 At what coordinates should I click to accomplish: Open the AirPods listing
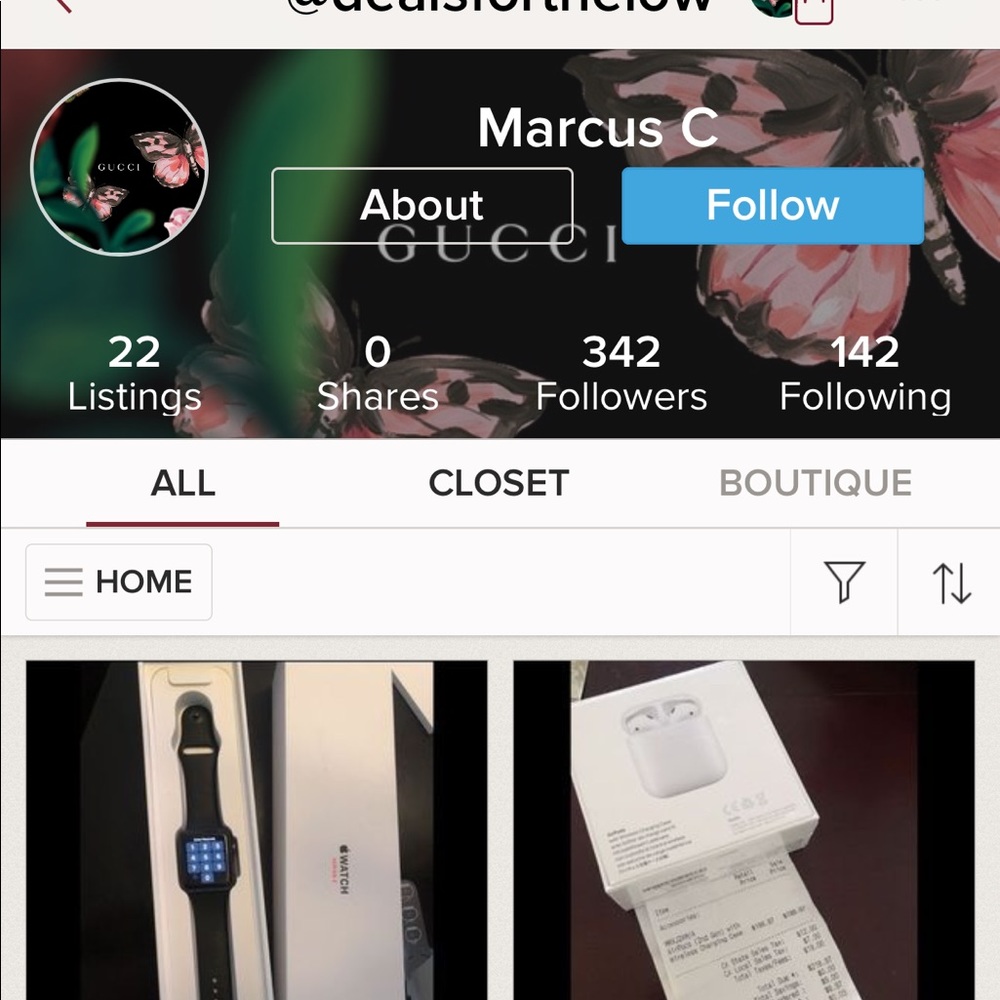[744, 830]
